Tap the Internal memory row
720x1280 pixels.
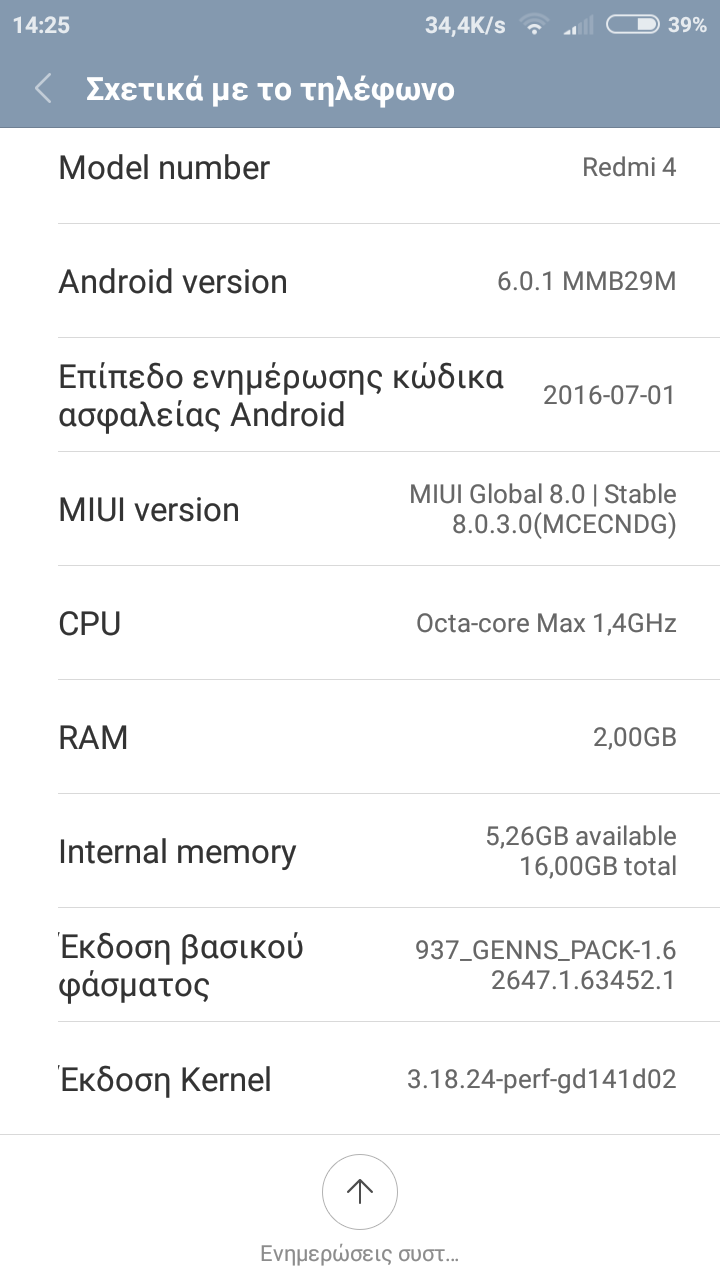[x=360, y=851]
